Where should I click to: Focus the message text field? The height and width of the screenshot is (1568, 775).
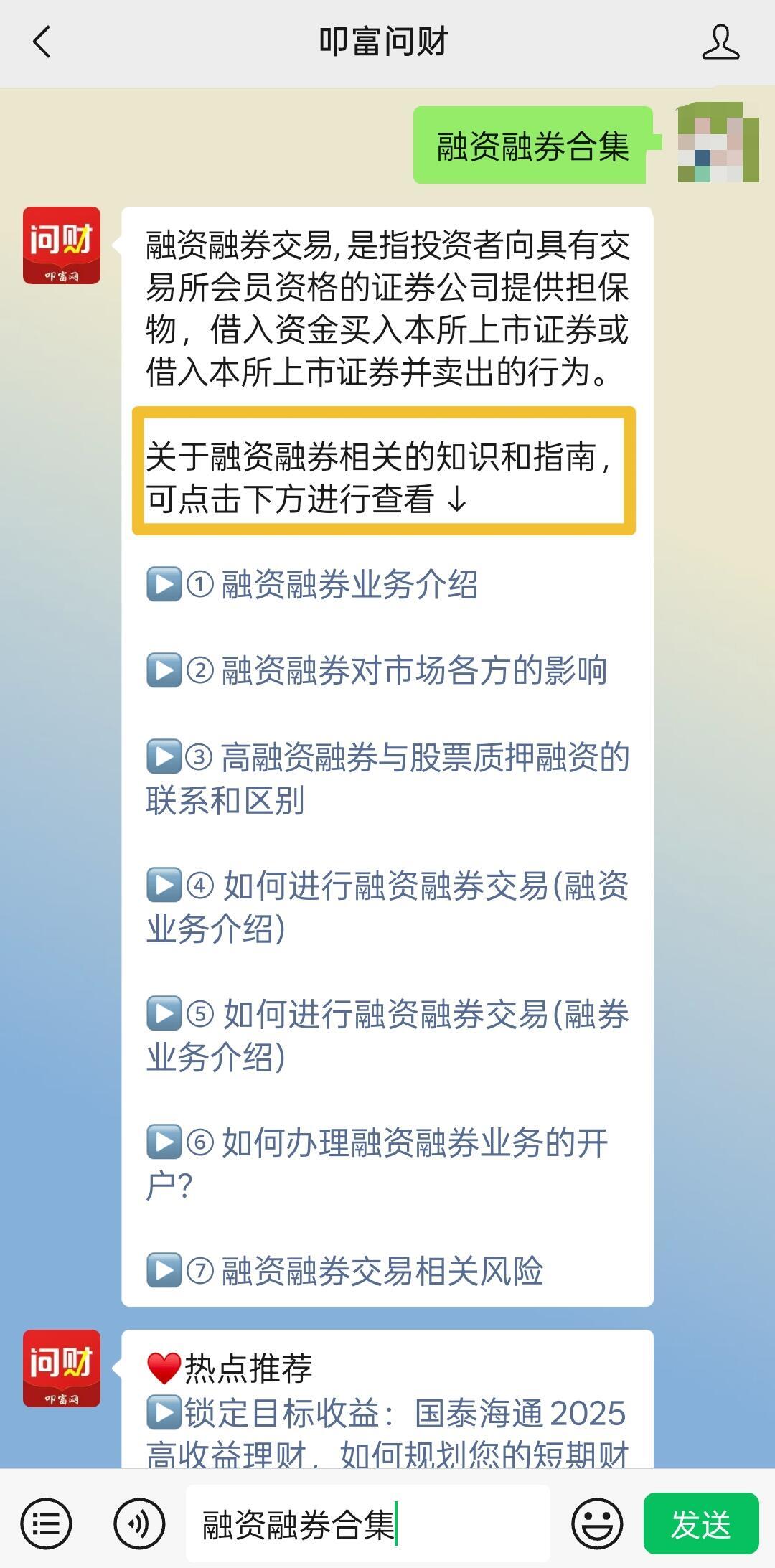pyautogui.click(x=367, y=1524)
